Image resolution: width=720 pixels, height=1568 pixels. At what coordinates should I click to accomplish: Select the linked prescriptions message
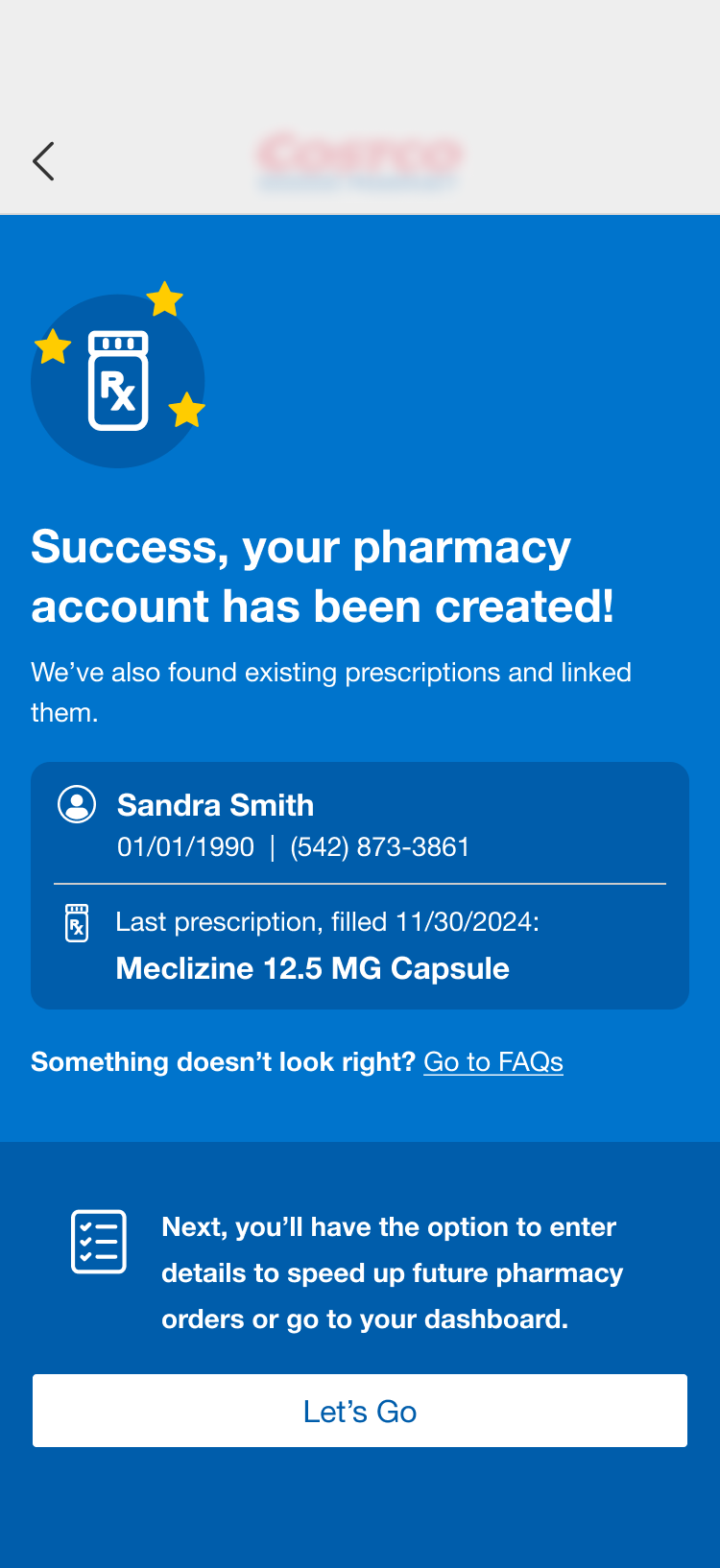click(331, 691)
